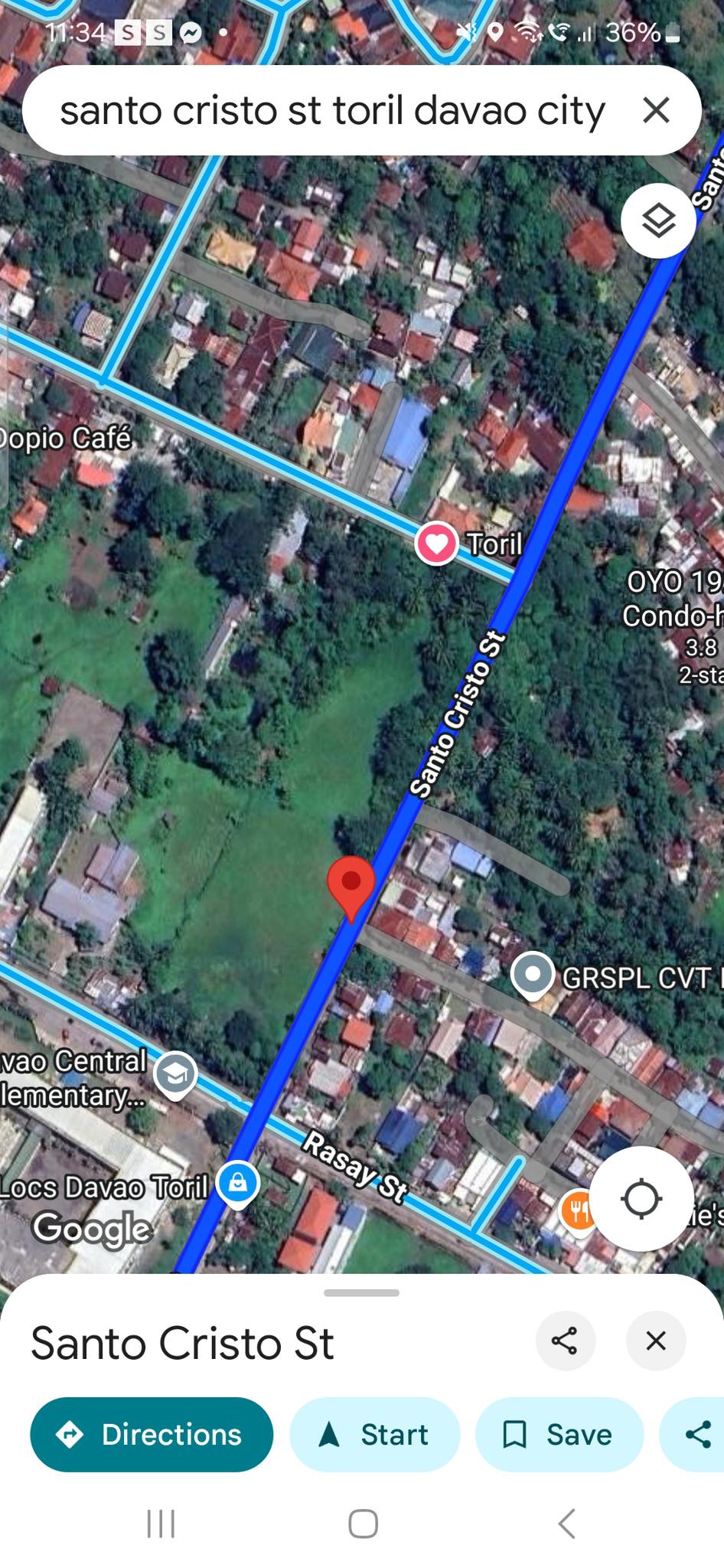Close the Santo Cristo St panel
This screenshot has height=1568, width=724.
pos(655,1341)
